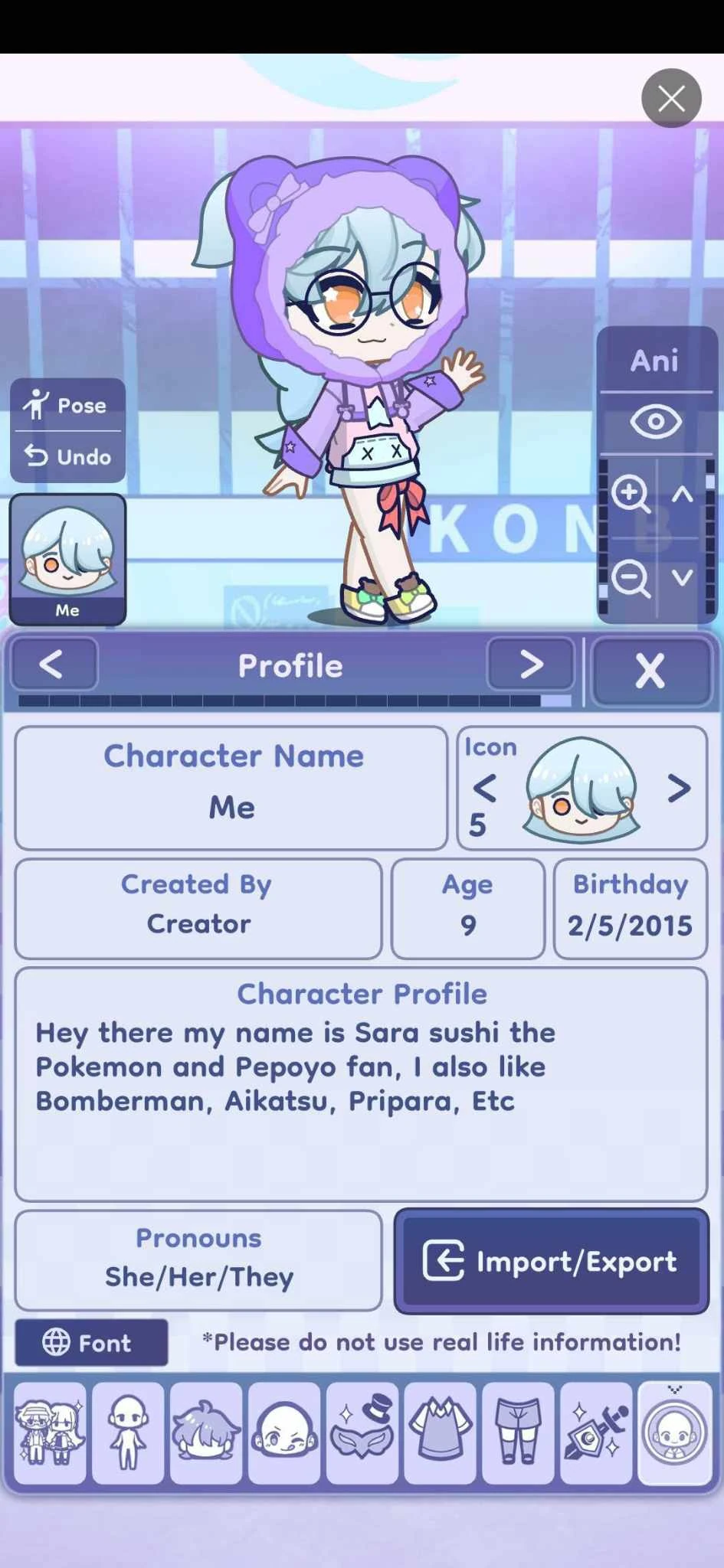Select the masks and hats accessory category
The image size is (724, 1568).
pos(362,1436)
